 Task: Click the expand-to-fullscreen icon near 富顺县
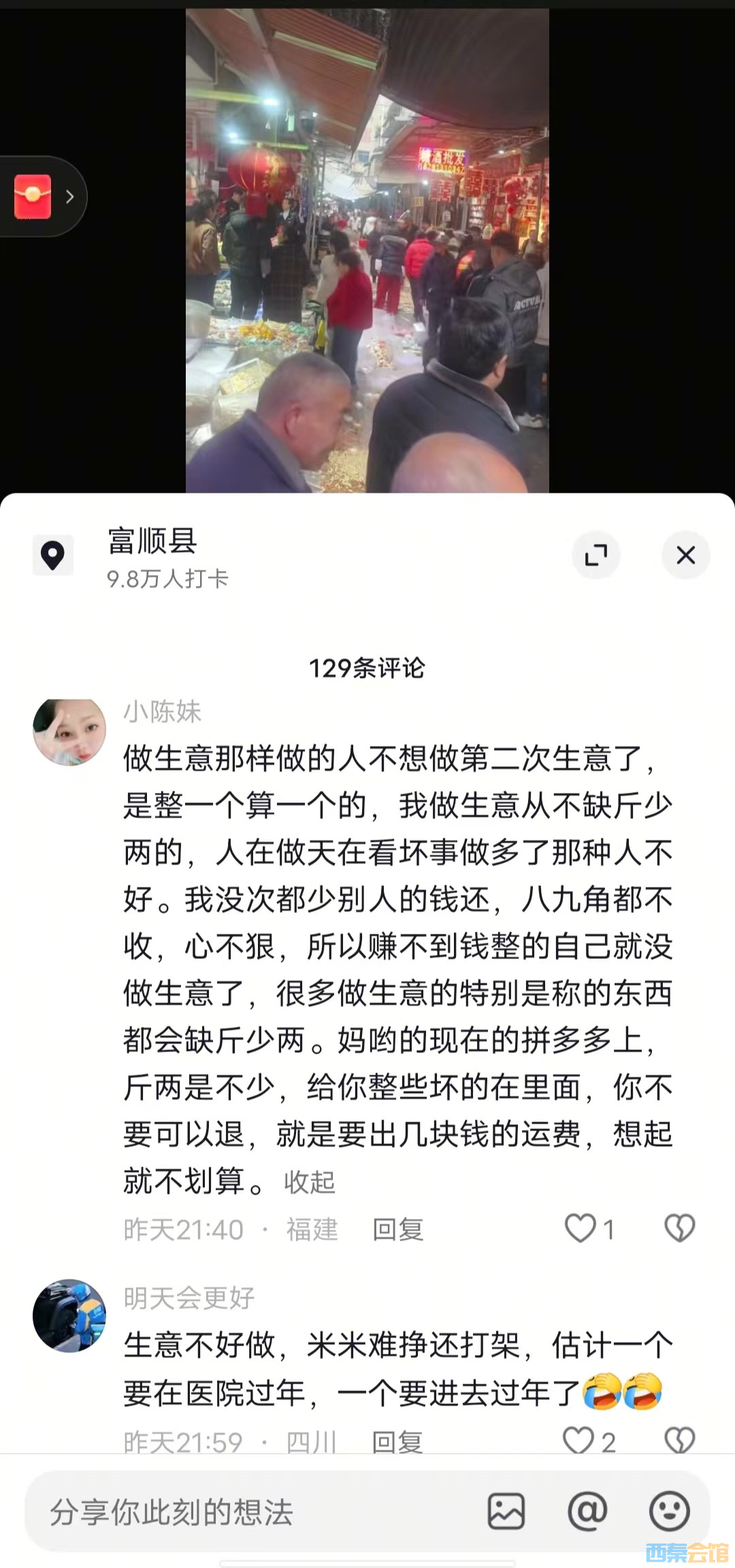point(597,555)
